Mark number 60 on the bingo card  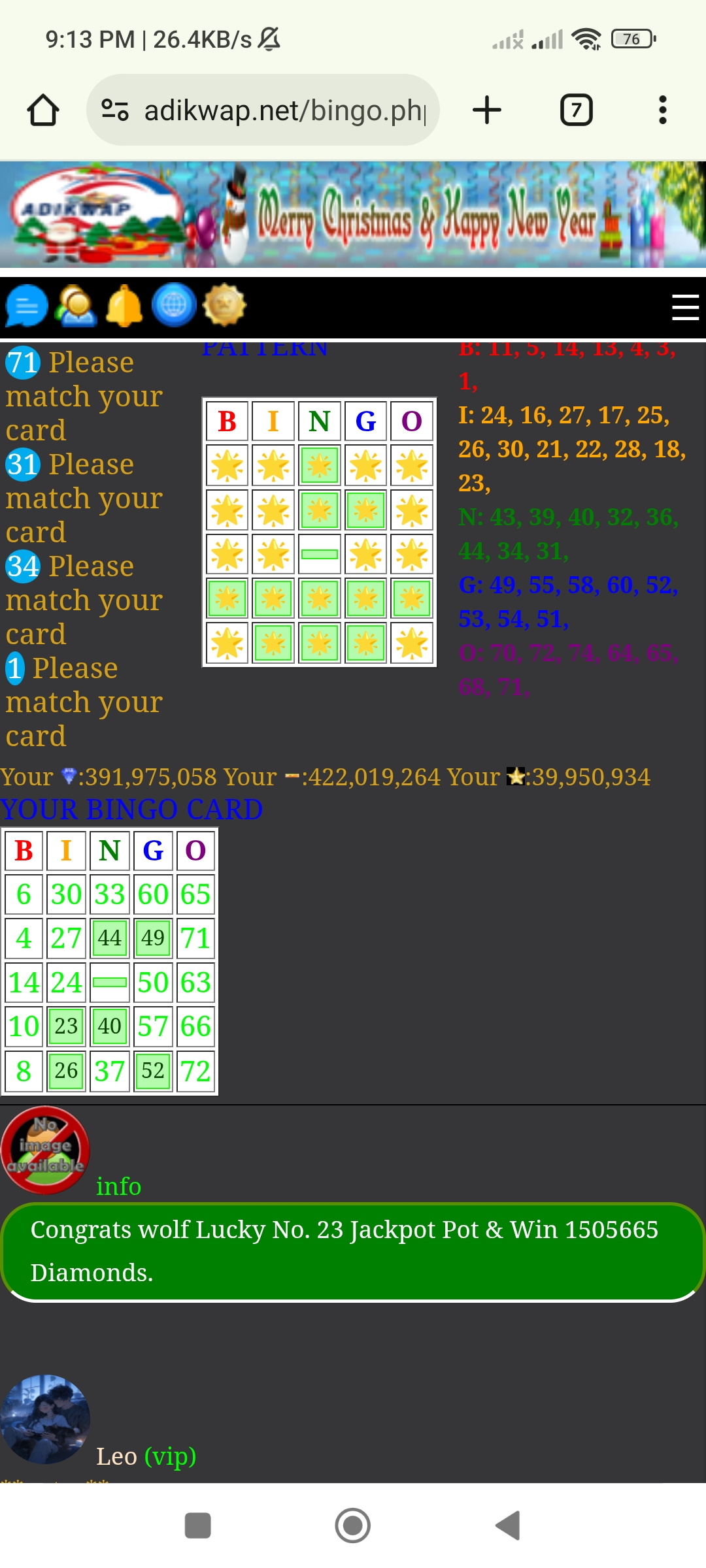click(x=153, y=894)
